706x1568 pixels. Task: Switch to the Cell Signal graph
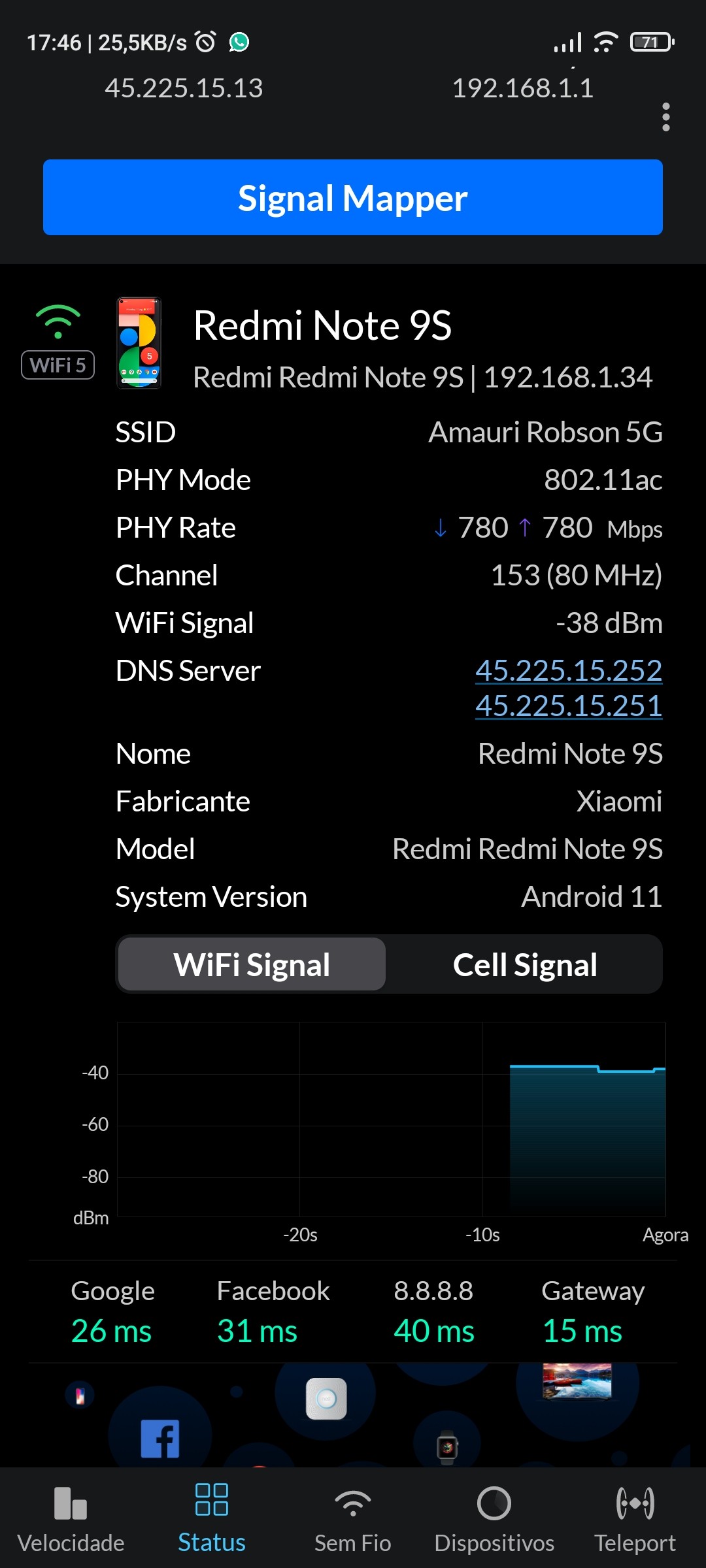pyautogui.click(x=525, y=964)
